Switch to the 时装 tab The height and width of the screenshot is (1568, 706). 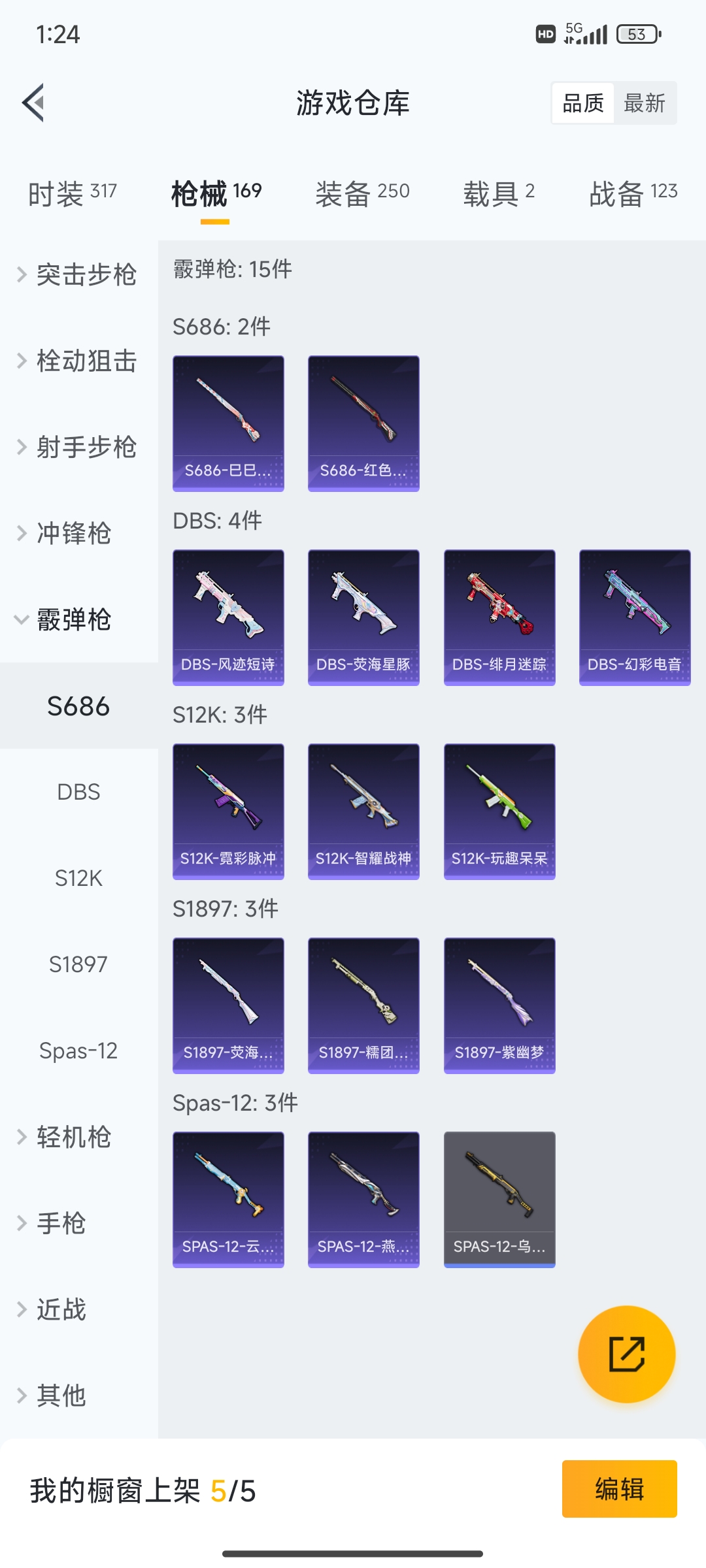(72, 193)
